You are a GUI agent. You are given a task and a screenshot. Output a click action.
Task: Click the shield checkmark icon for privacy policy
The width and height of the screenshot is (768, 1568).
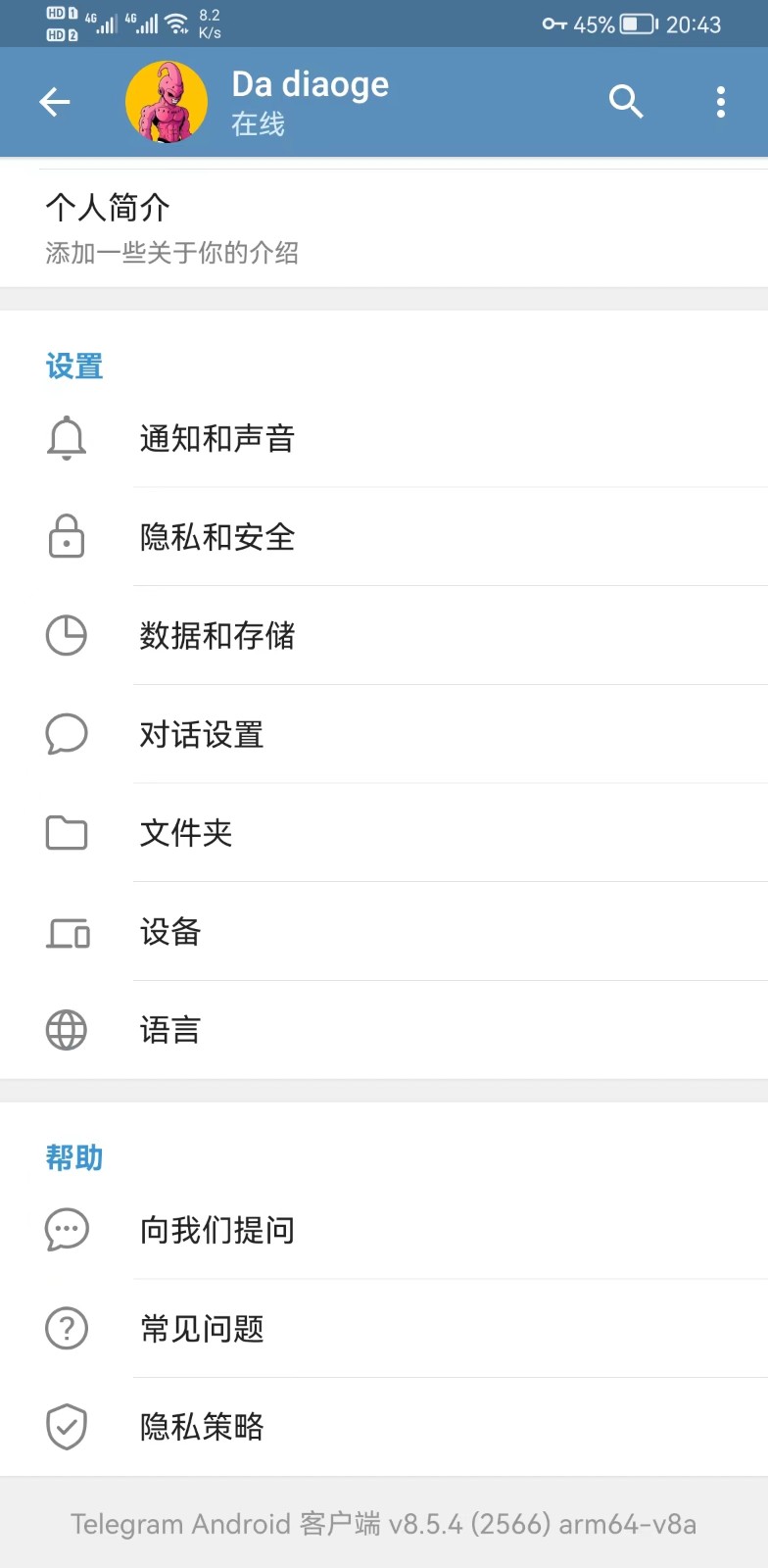point(66,1428)
